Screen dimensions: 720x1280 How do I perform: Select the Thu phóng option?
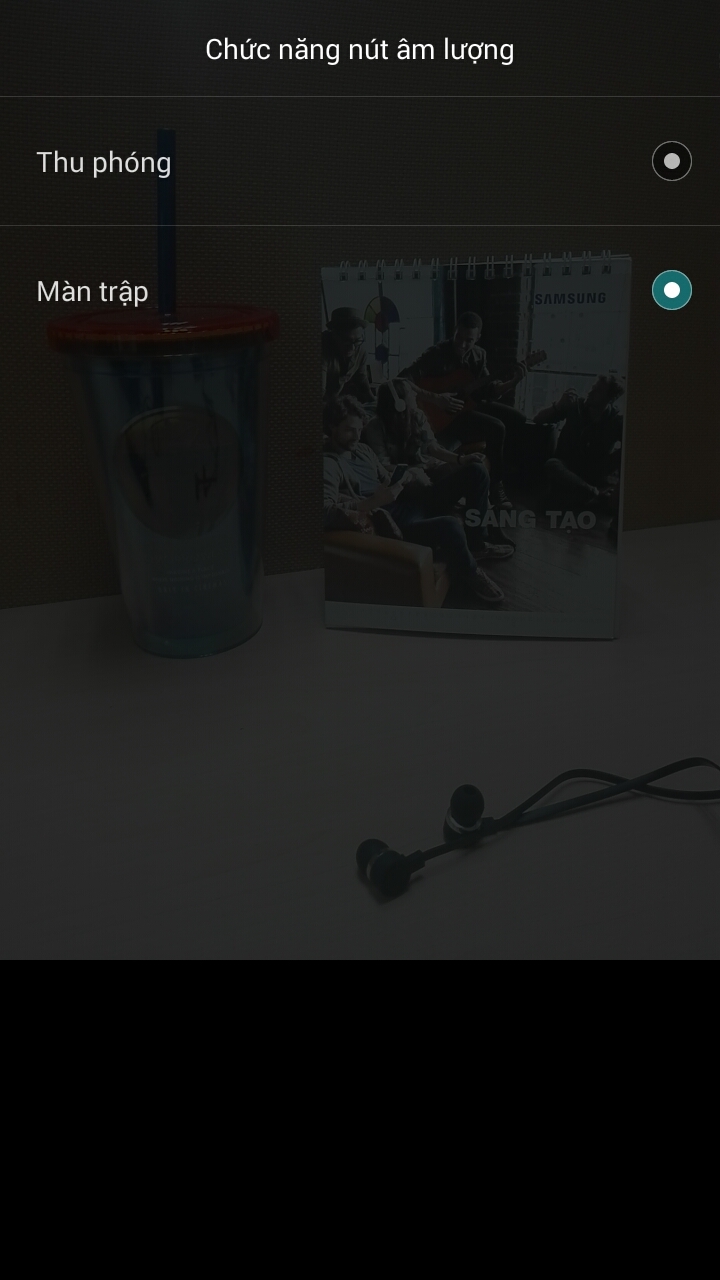point(671,161)
